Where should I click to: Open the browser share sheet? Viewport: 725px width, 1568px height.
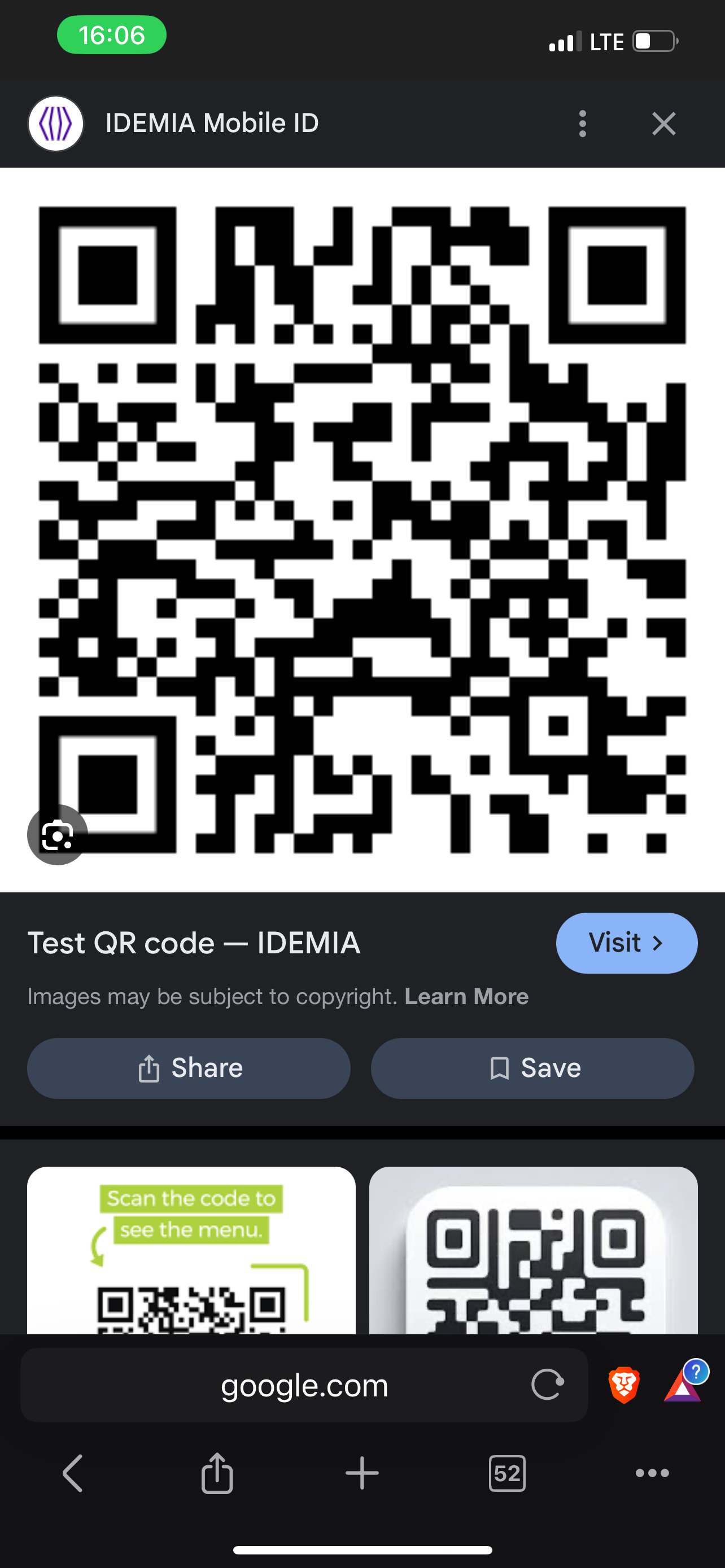(217, 1474)
